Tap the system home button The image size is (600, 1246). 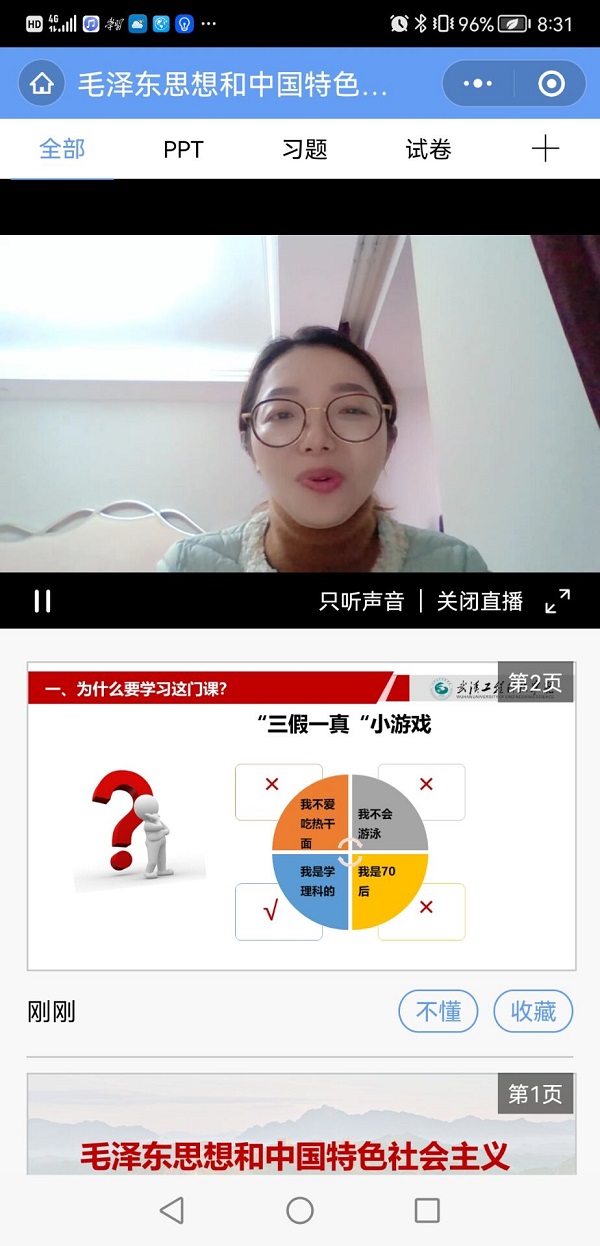click(x=300, y=1211)
